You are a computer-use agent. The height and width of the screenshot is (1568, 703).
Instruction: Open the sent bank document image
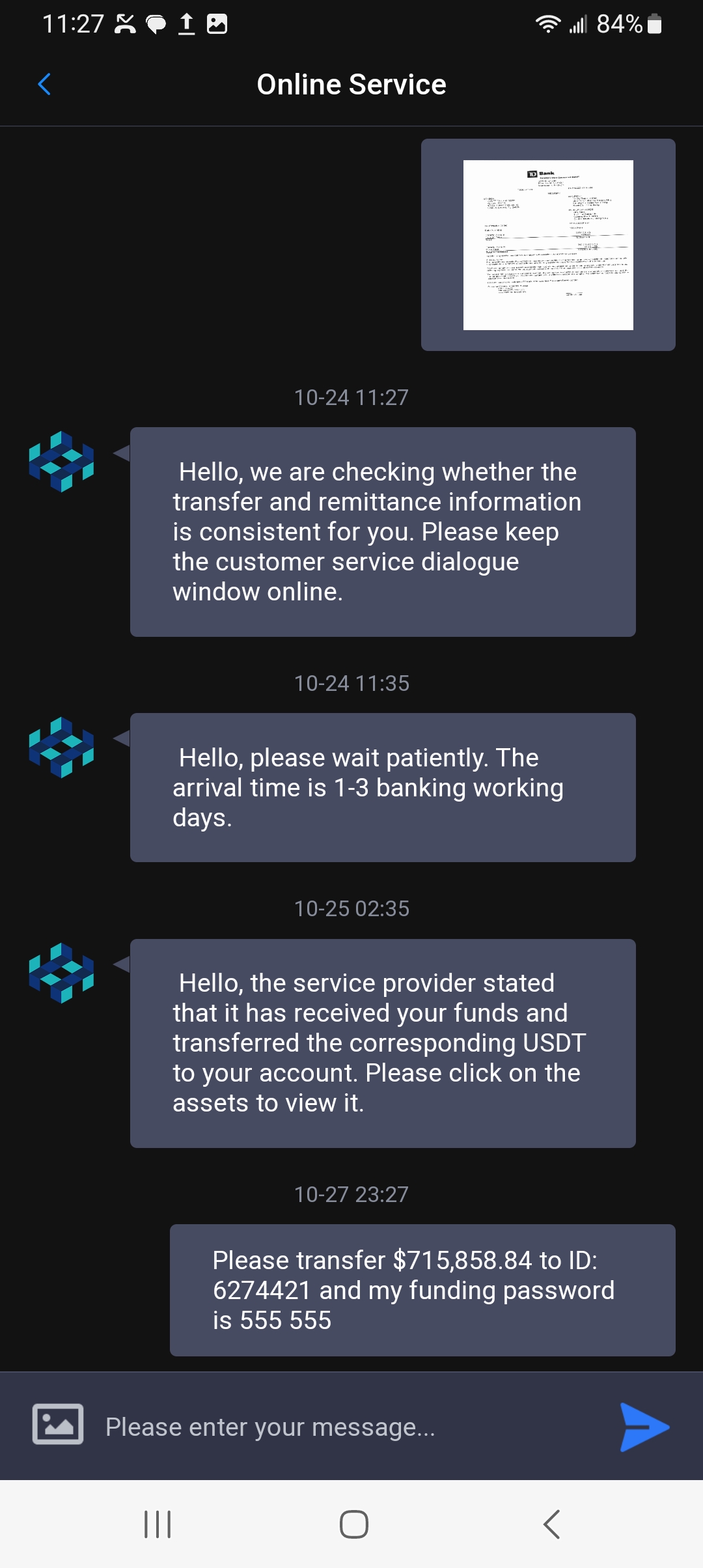click(x=548, y=245)
